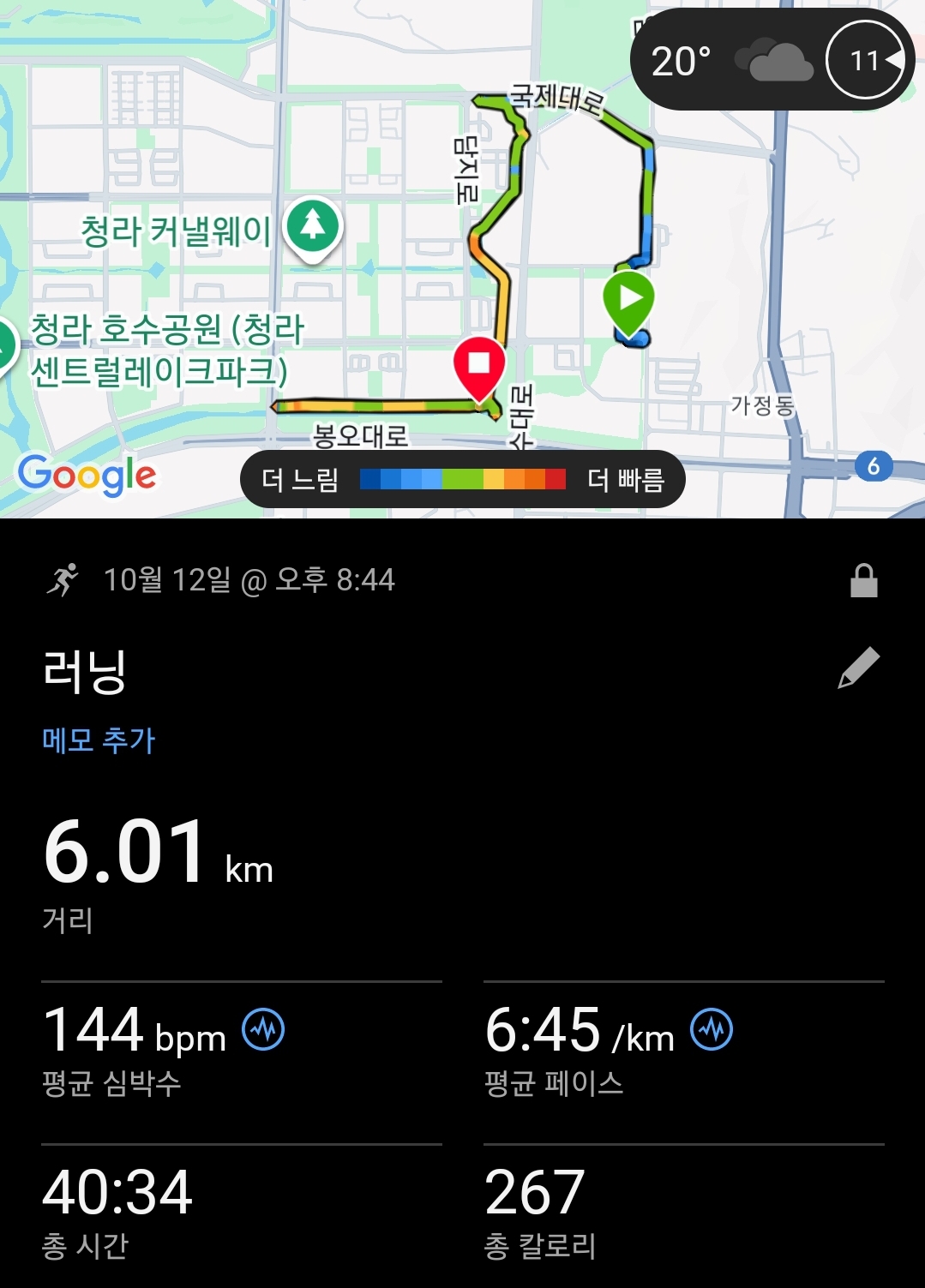Open heart rate chart icon beside 144 bpm
Screen dimensions: 925x1288
(263, 1029)
